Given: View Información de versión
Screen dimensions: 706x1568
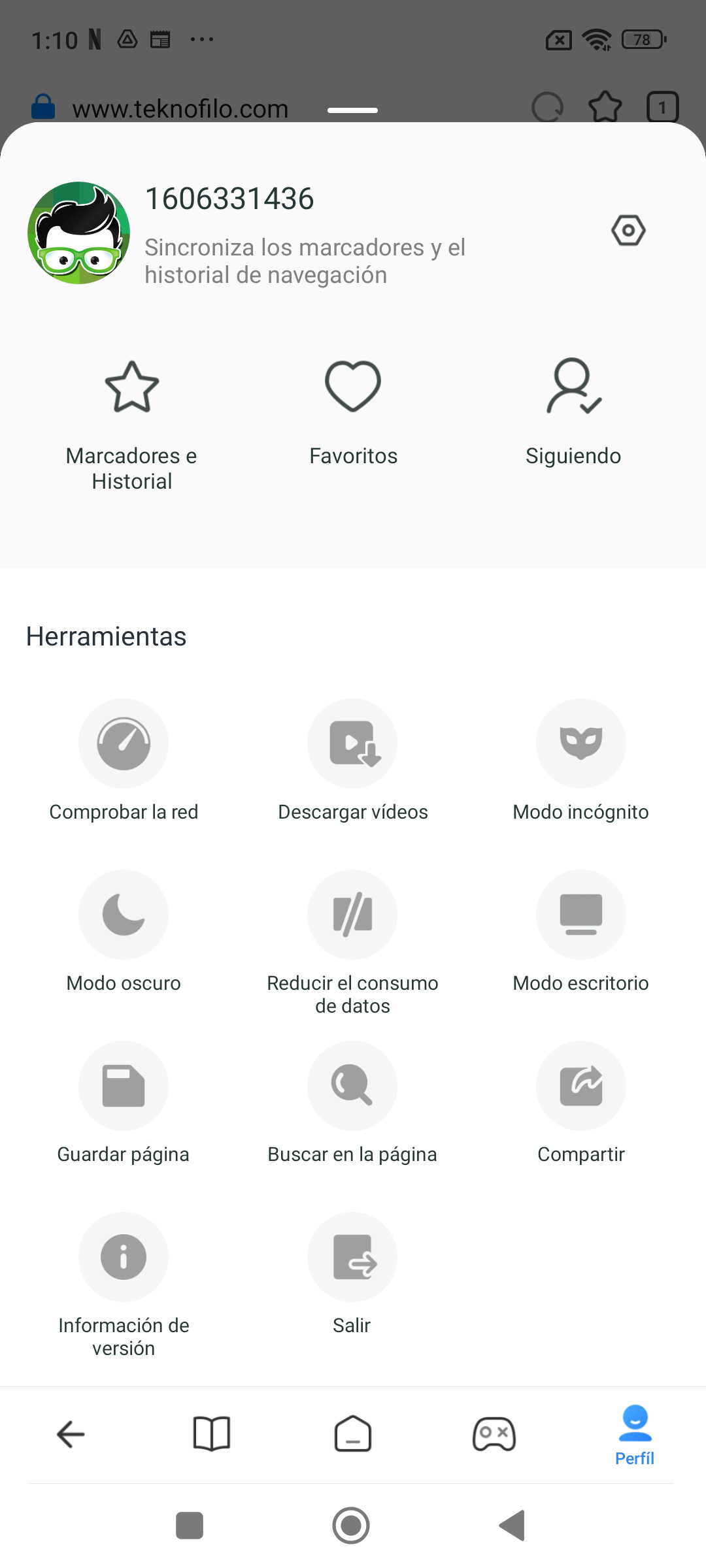Looking at the screenshot, I should tap(124, 1285).
